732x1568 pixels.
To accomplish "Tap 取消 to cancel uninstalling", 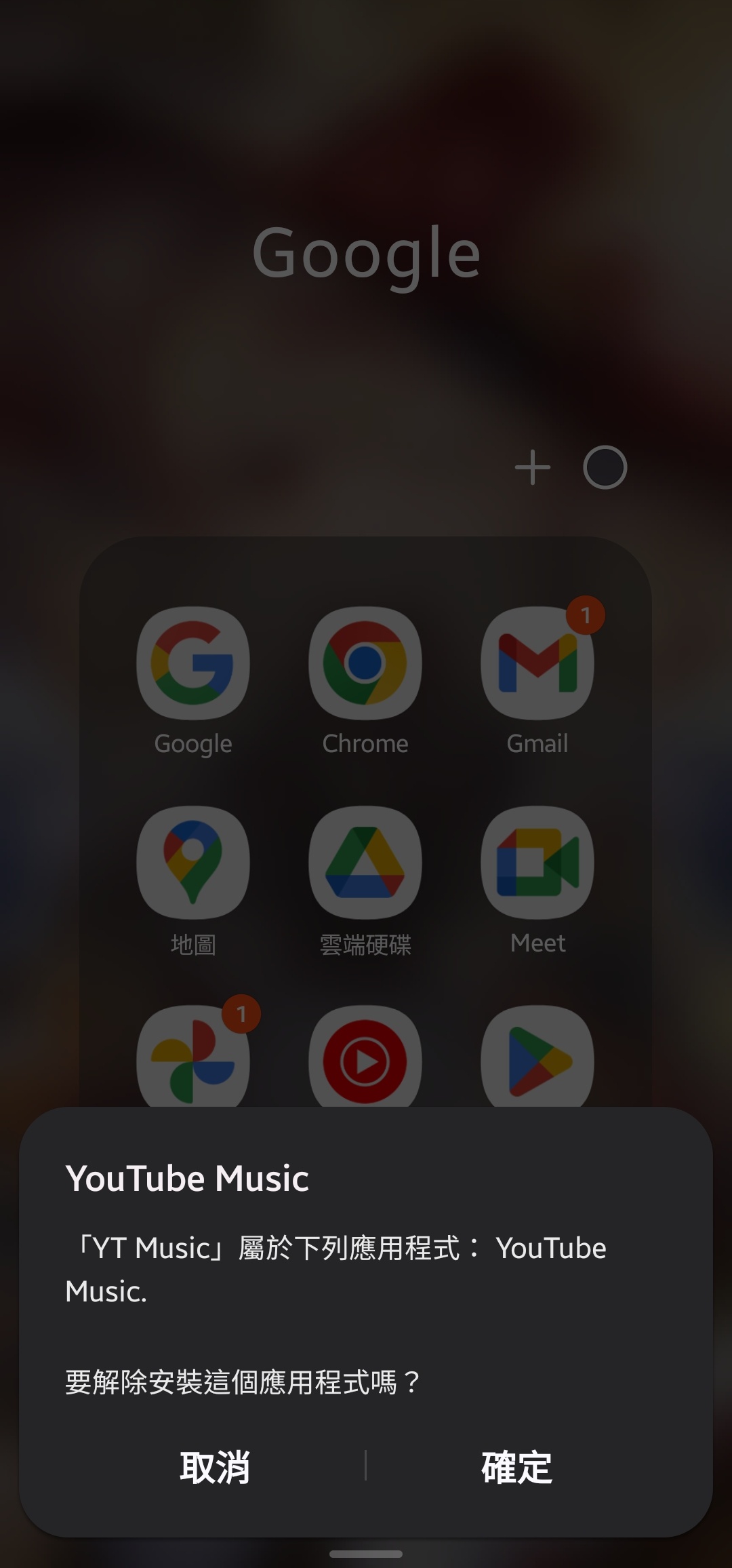I will 214,1468.
